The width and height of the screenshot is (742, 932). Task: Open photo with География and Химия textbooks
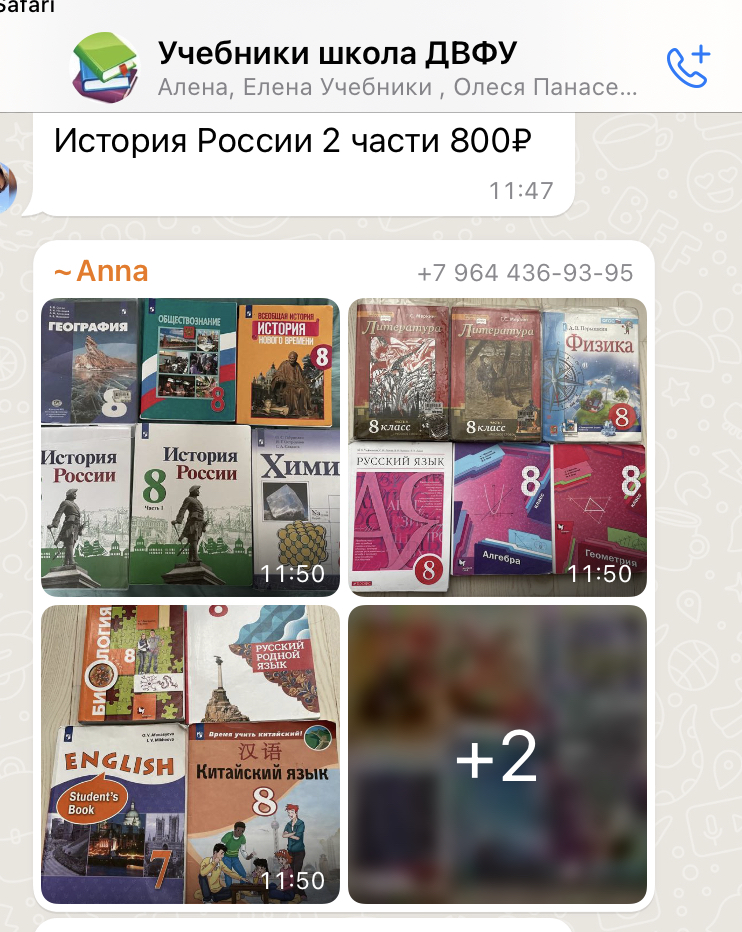point(190,446)
